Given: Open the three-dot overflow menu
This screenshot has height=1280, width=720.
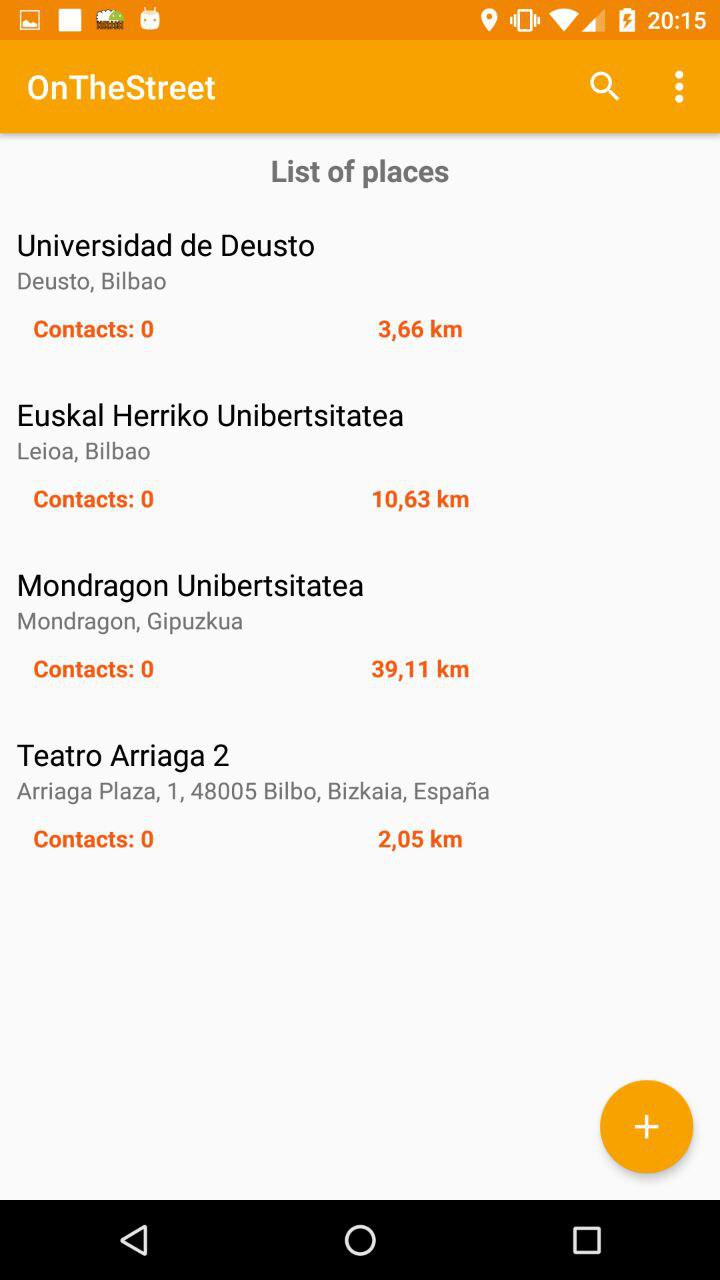Looking at the screenshot, I should pyautogui.click(x=679, y=87).
